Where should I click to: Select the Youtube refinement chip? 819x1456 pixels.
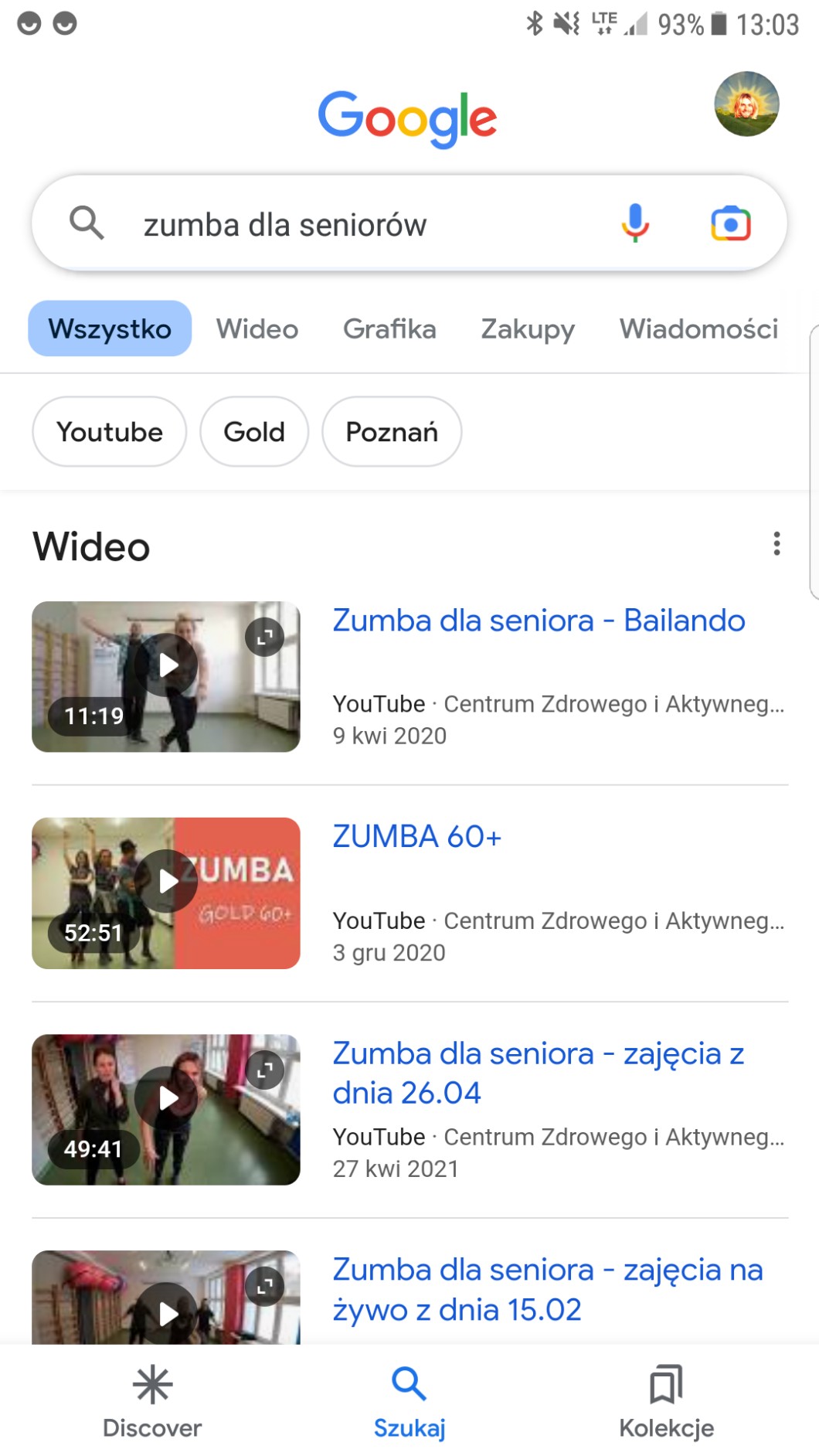(109, 431)
